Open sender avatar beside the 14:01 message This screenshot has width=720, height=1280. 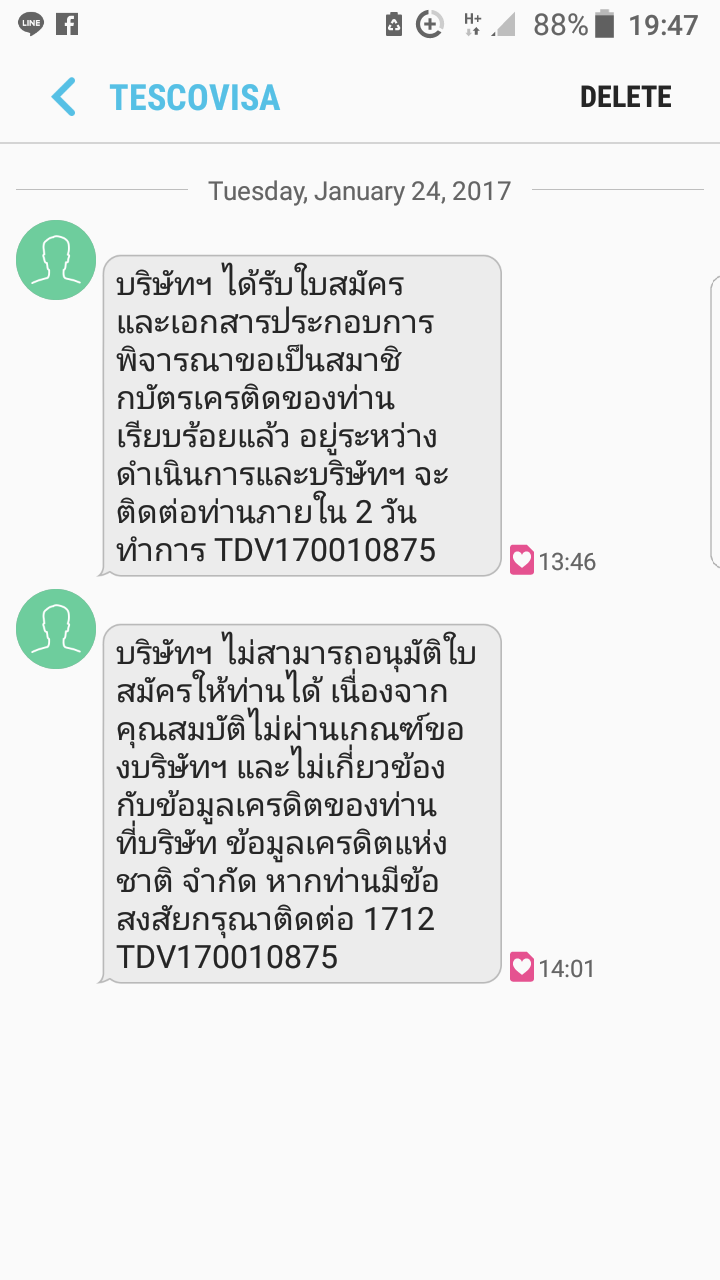(x=56, y=629)
